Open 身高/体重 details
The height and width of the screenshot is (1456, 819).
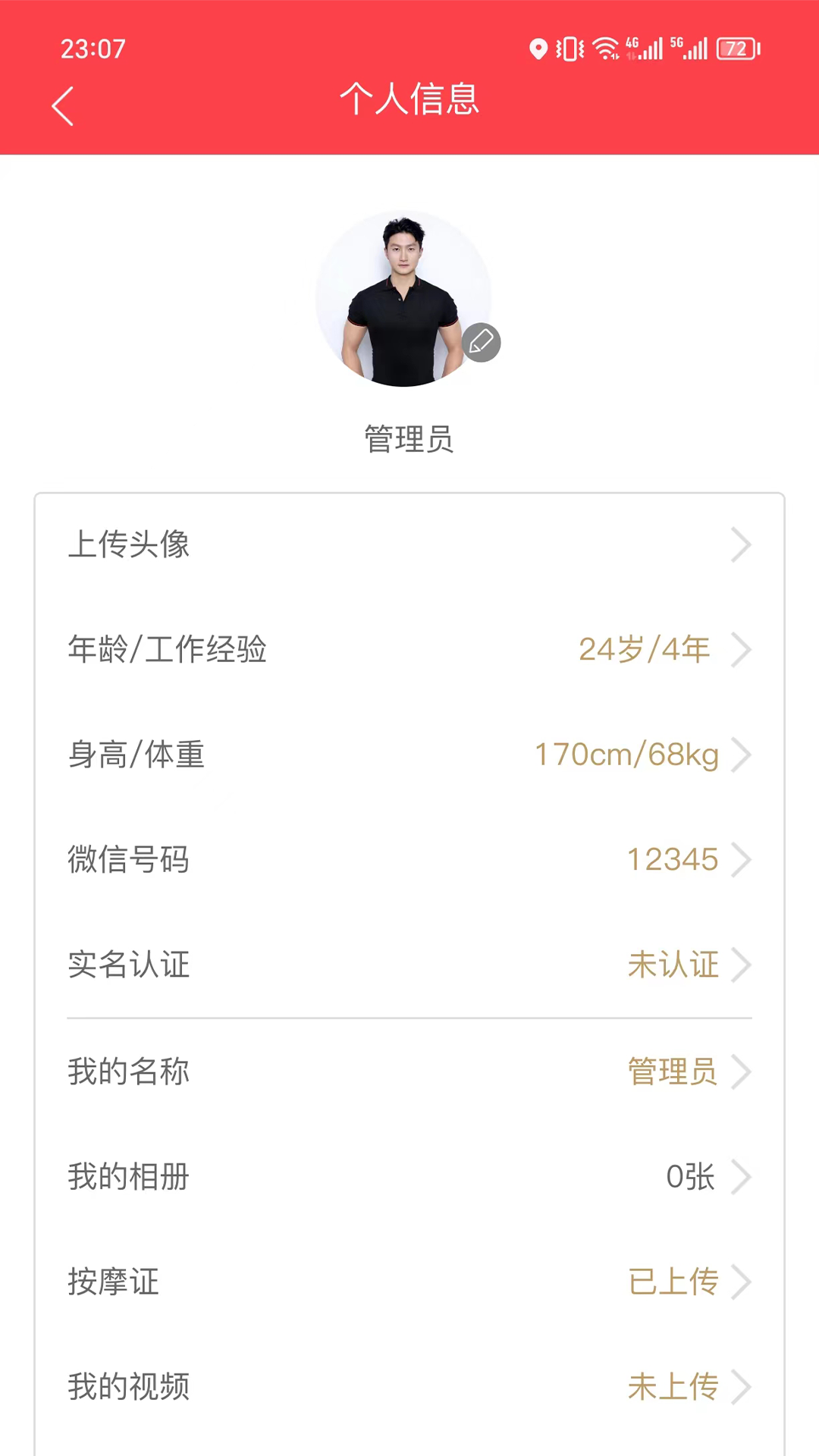pyautogui.click(x=409, y=755)
